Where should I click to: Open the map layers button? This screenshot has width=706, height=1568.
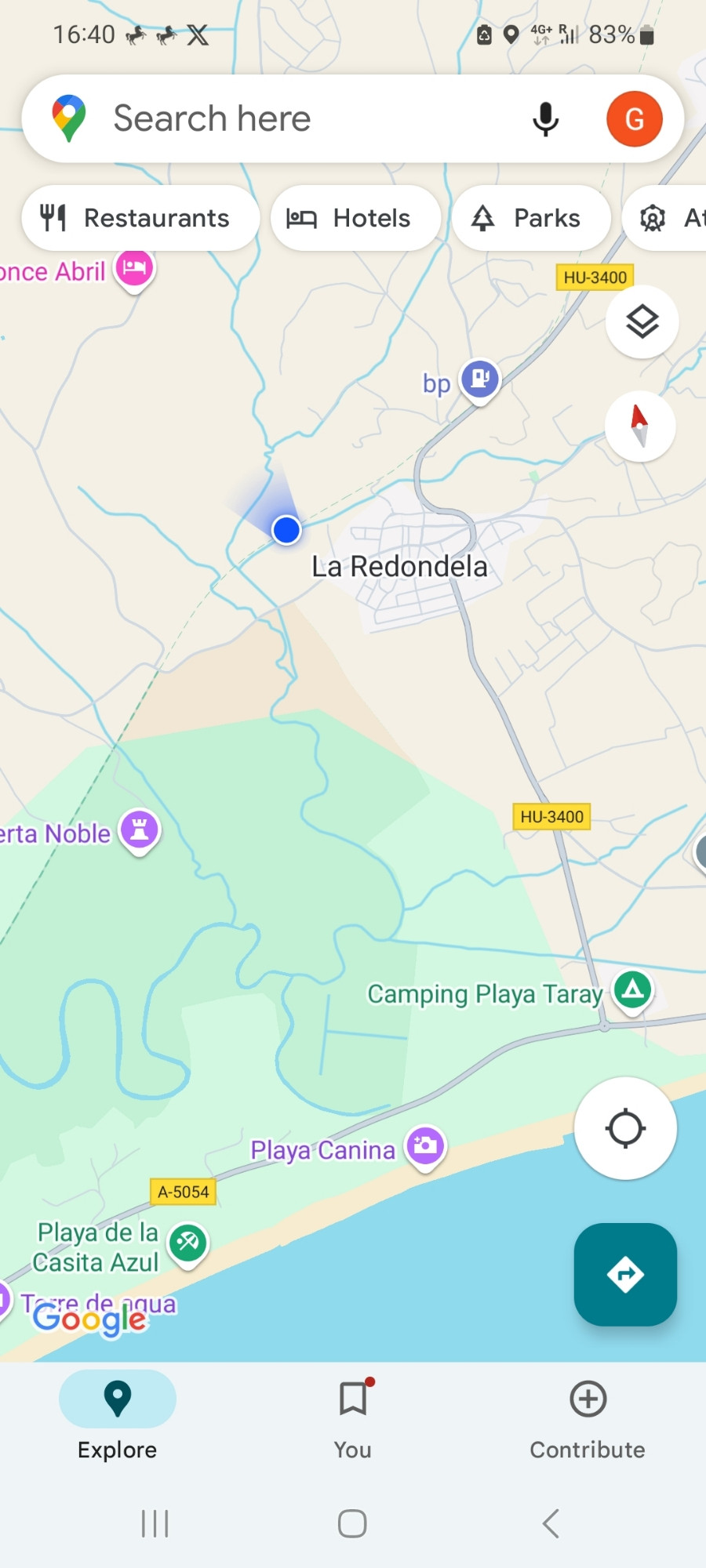[x=642, y=321]
